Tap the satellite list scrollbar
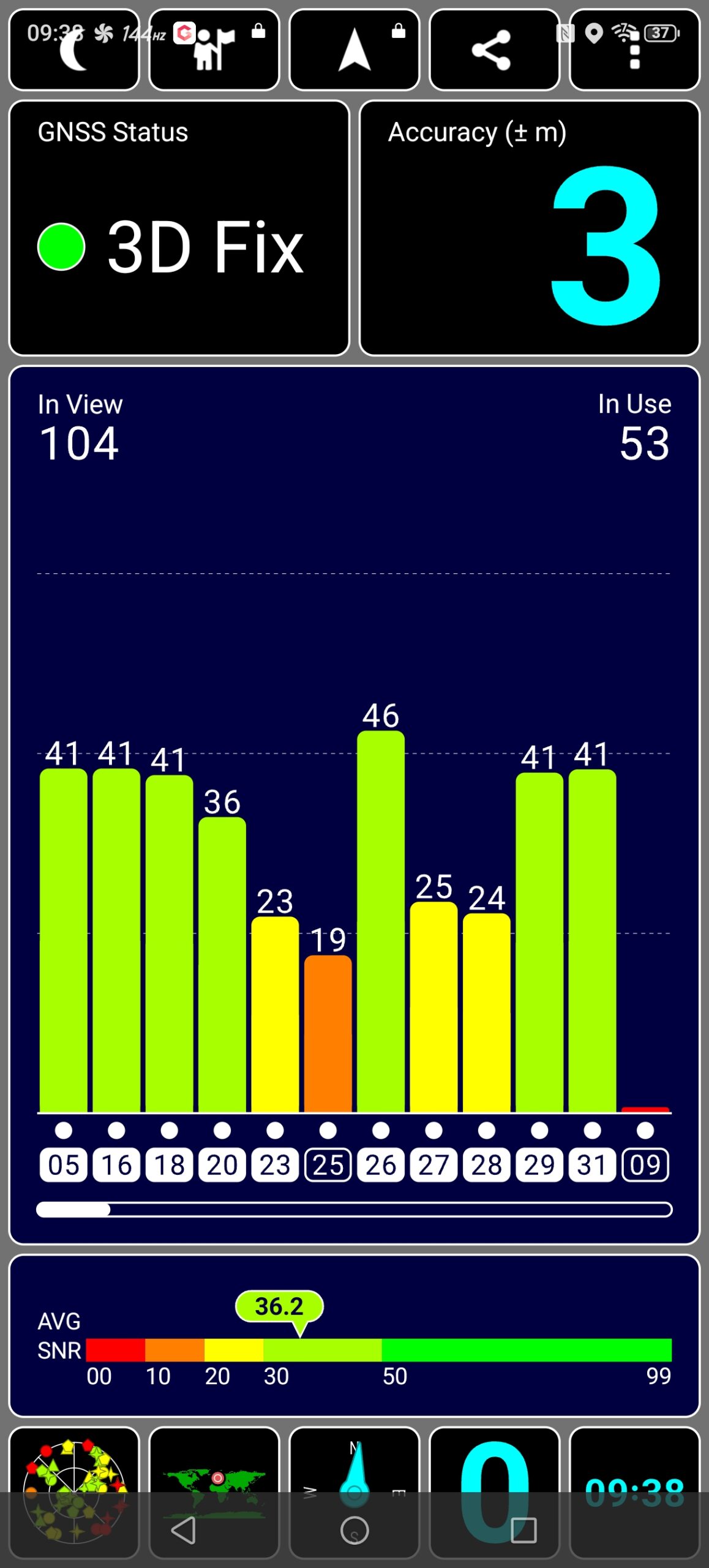Viewport: 709px width, 1568px height. [x=354, y=1209]
